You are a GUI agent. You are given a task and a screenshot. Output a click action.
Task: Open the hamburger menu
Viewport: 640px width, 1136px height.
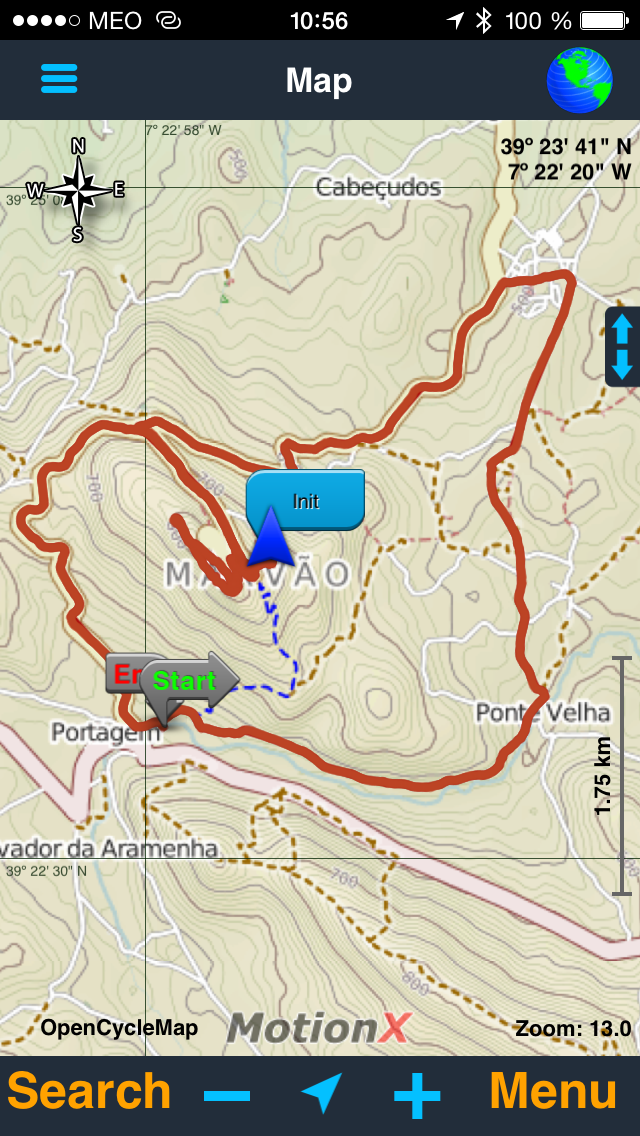click(x=59, y=79)
